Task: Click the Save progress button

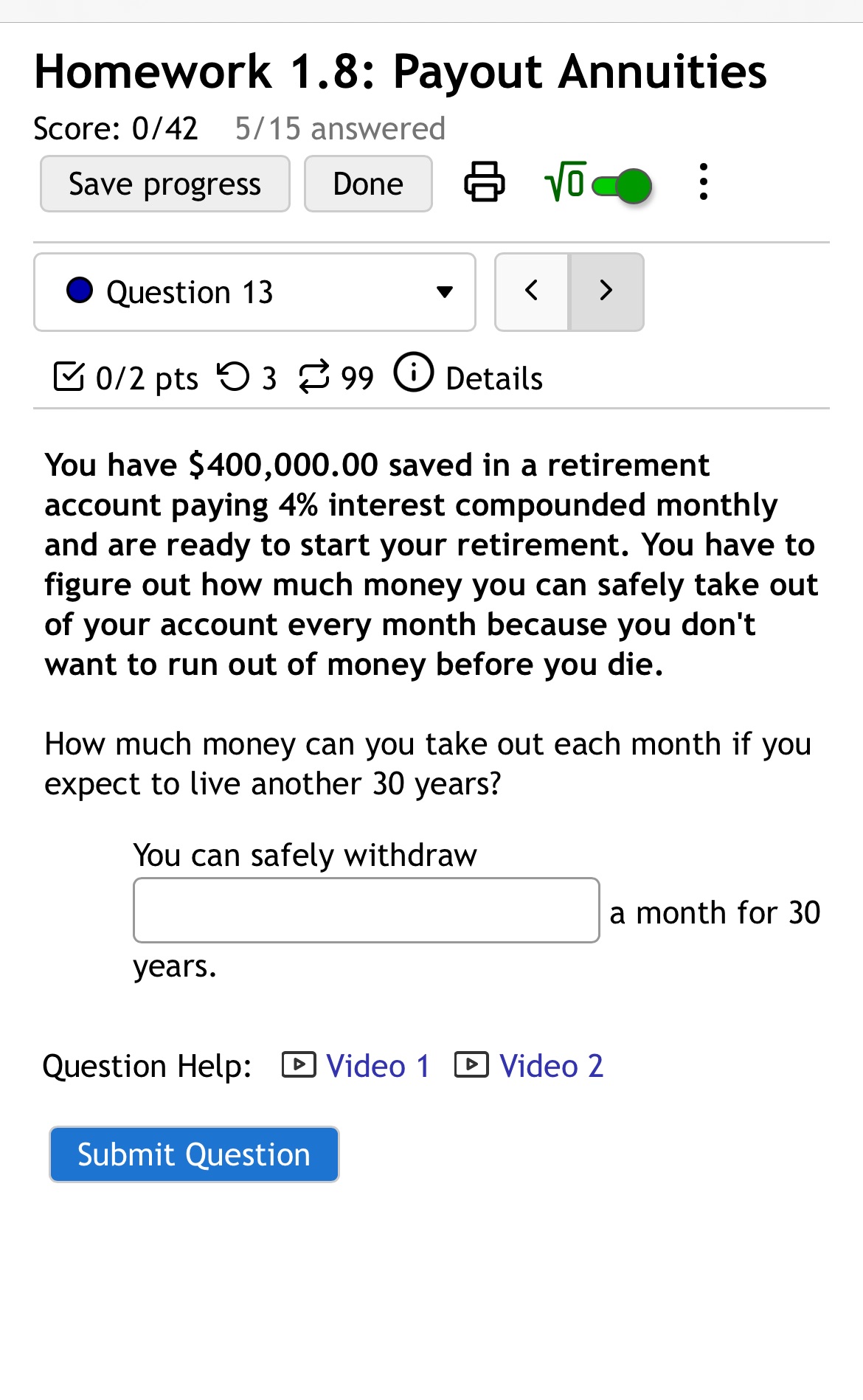Action: 164,184
